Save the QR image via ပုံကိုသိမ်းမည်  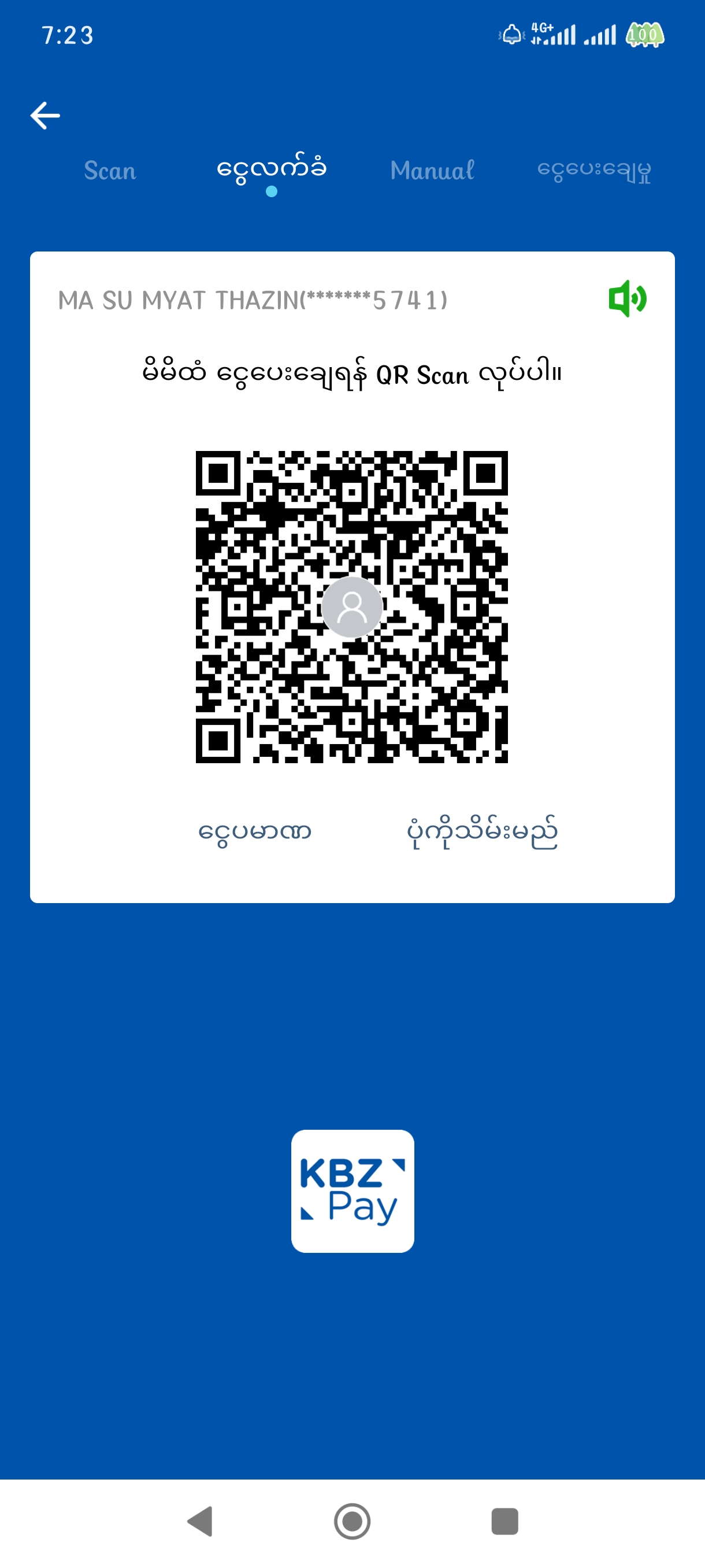[482, 831]
